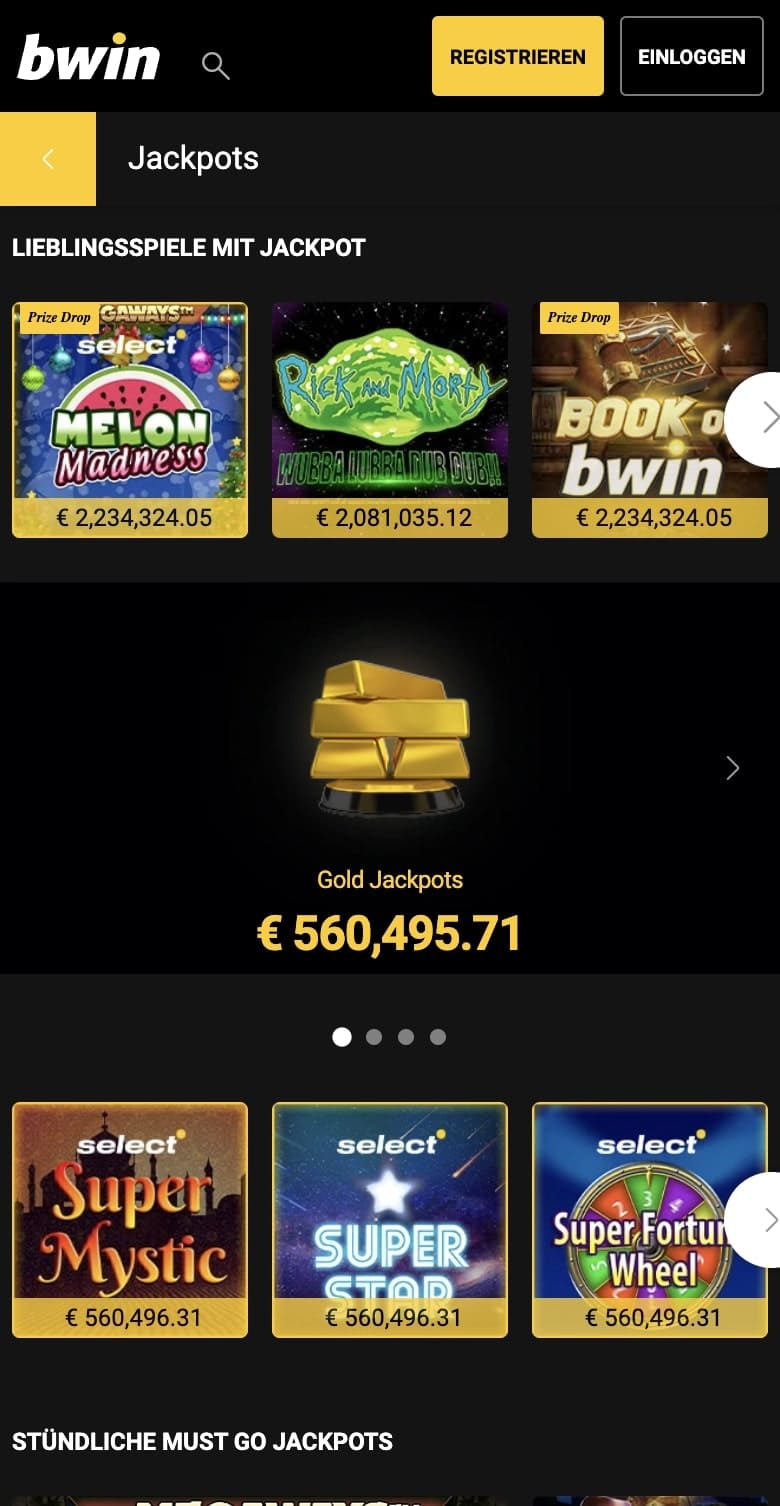This screenshot has height=1506, width=780.
Task: Open the search icon in the header
Action: click(x=215, y=66)
